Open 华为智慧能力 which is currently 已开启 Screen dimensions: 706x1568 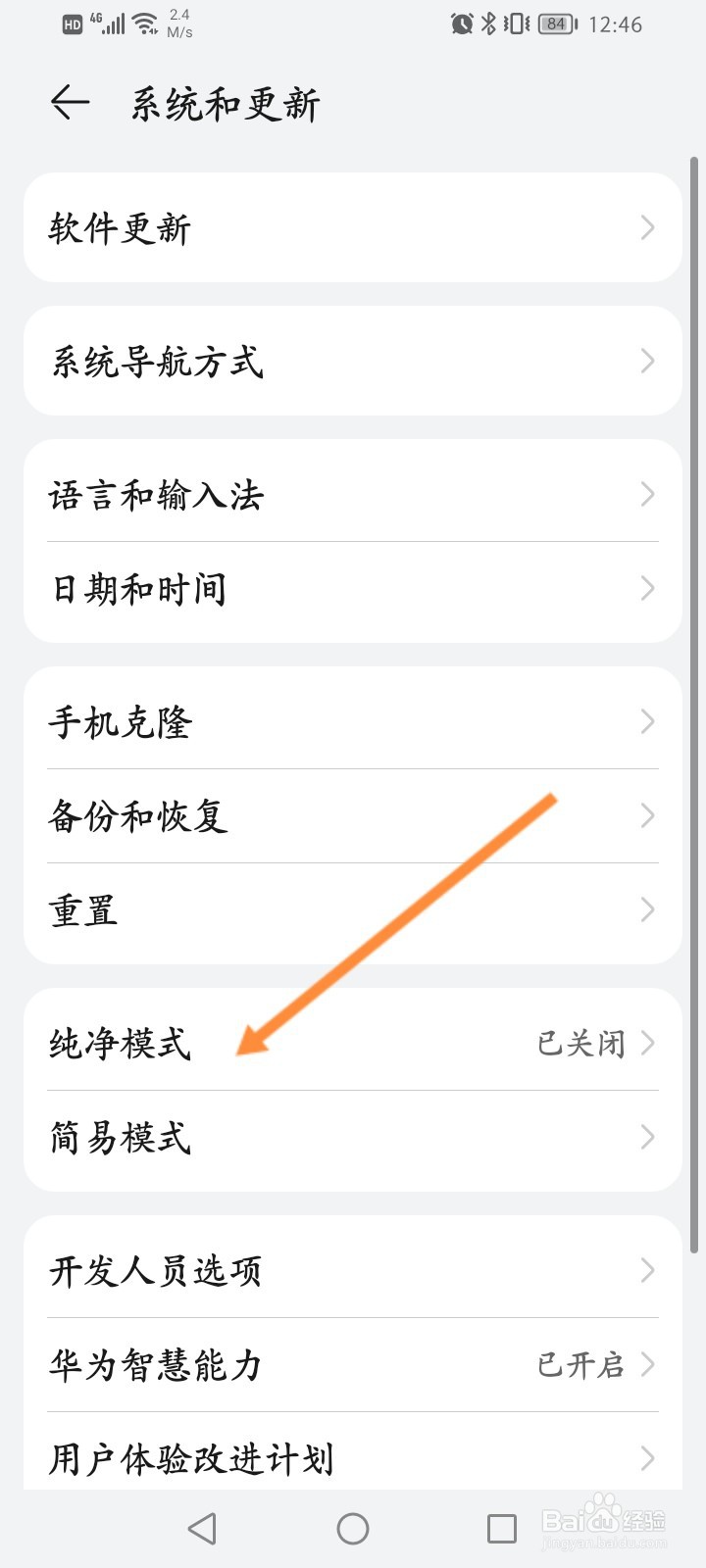(353, 1365)
